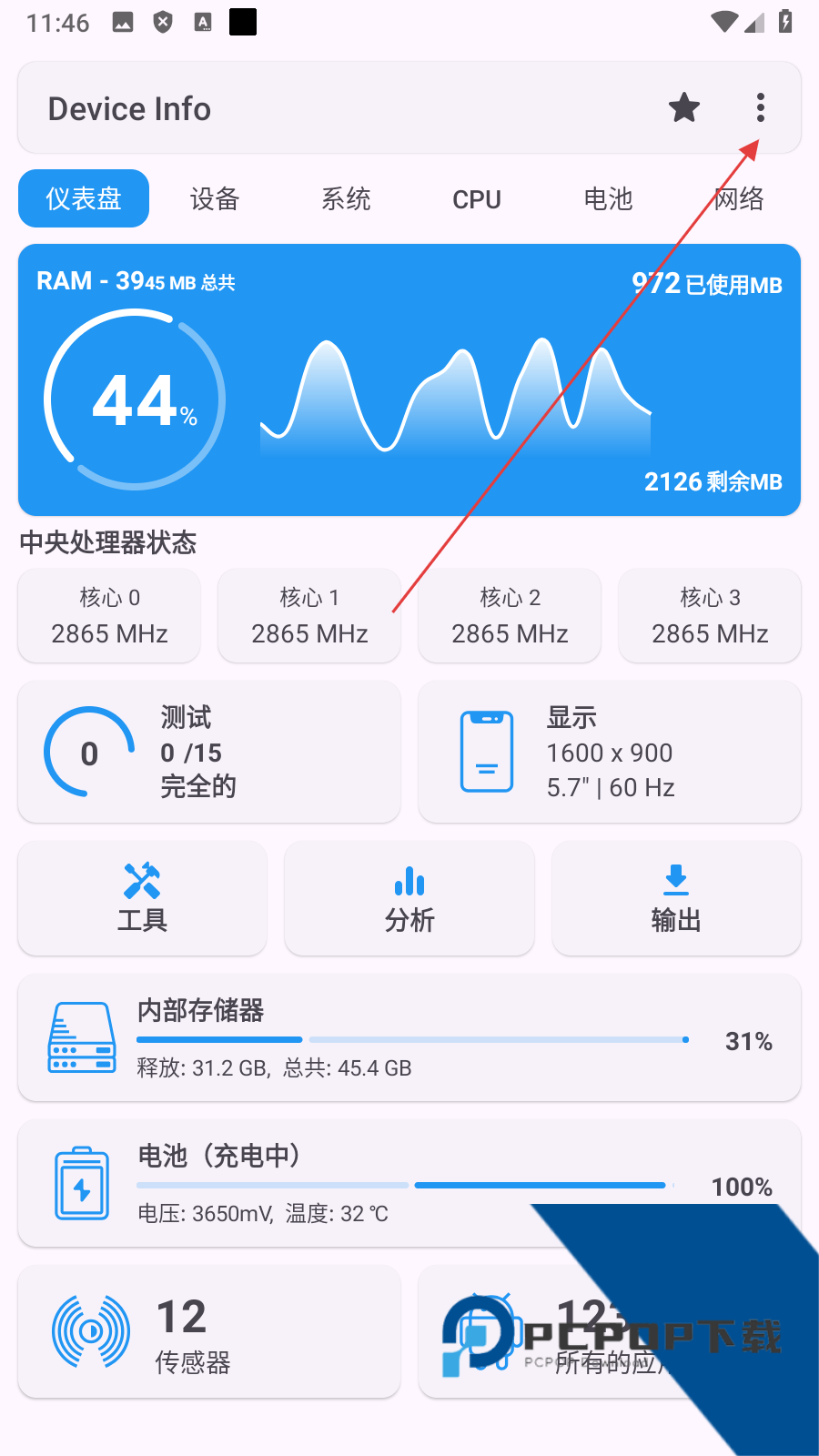Click the charging battery icon
Screen dimensions: 819x1456
tap(81, 1183)
